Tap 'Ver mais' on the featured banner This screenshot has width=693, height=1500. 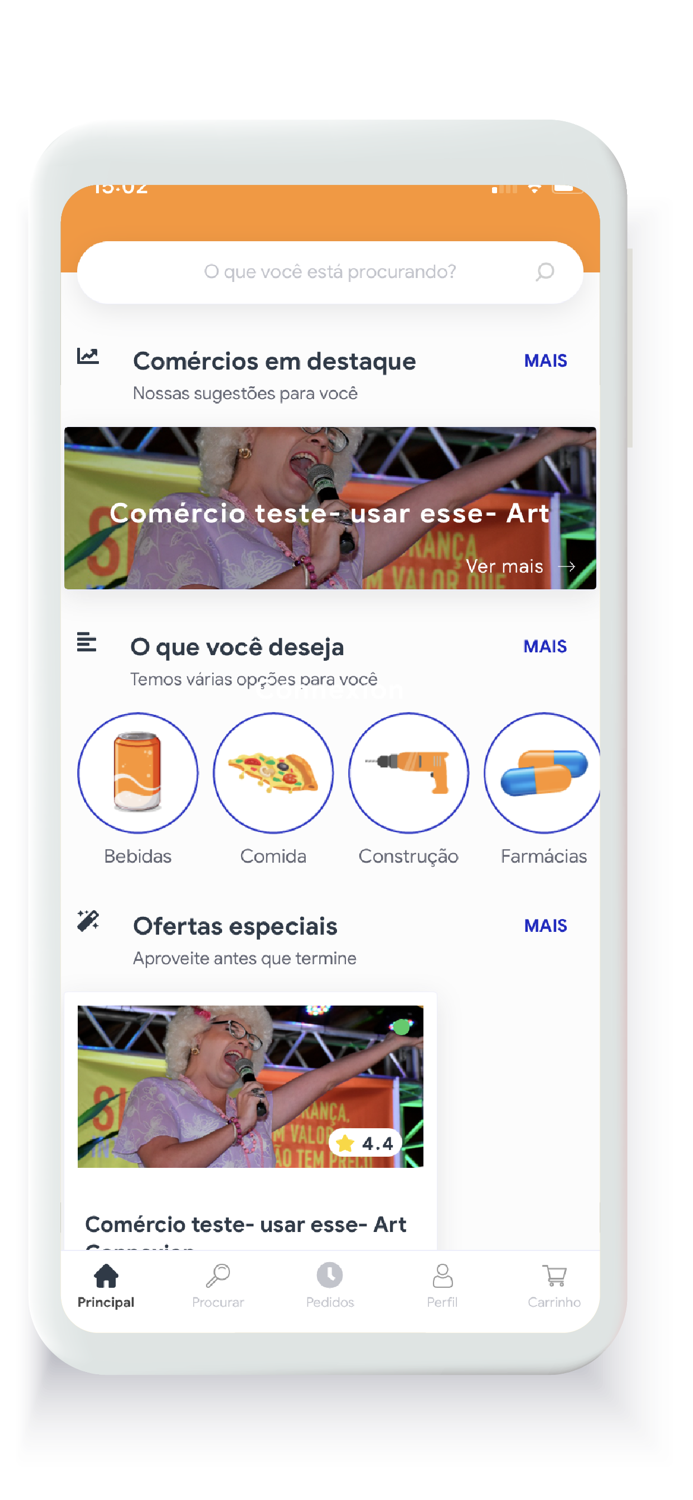[x=520, y=566]
